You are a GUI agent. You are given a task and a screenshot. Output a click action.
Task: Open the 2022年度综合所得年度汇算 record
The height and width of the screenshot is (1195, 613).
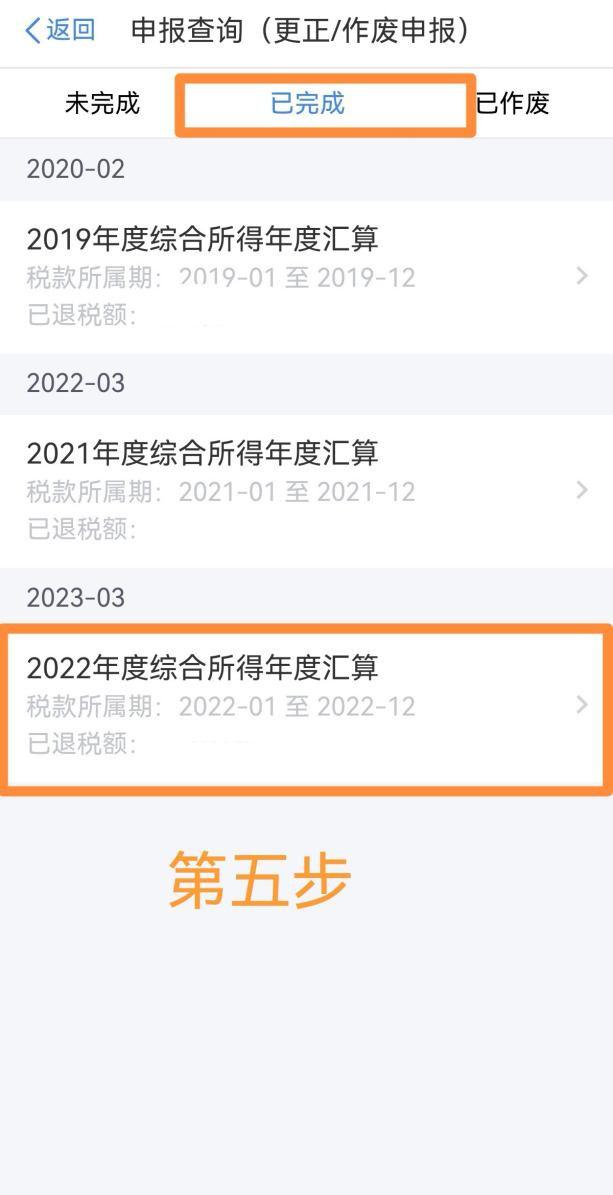tap(306, 706)
